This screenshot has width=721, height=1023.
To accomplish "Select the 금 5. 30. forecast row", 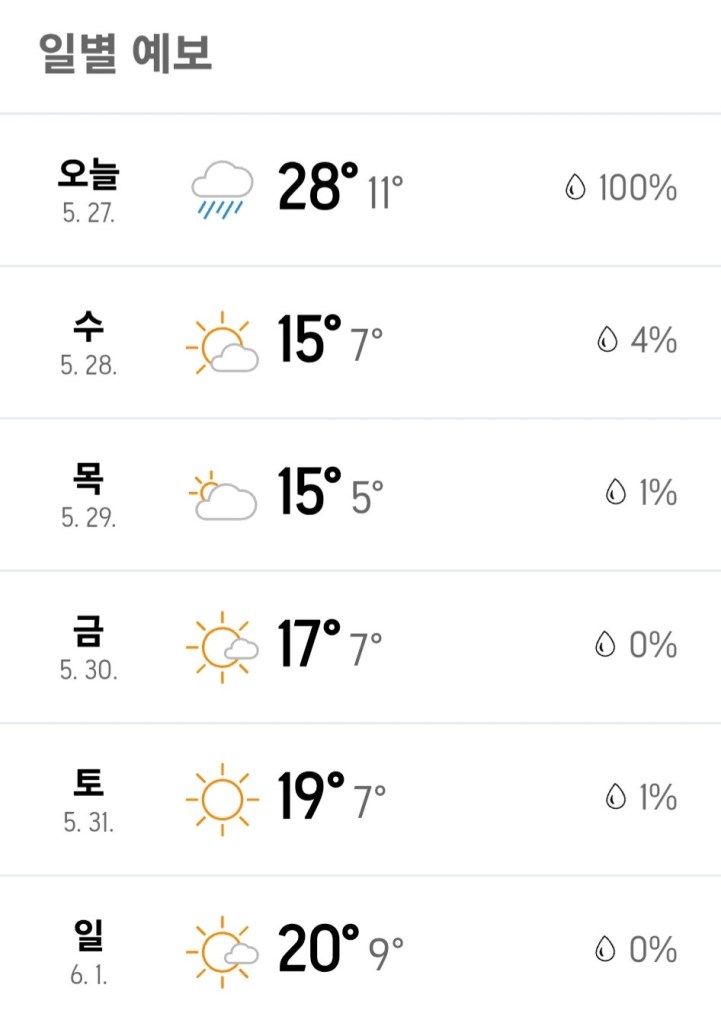I will coord(360,646).
